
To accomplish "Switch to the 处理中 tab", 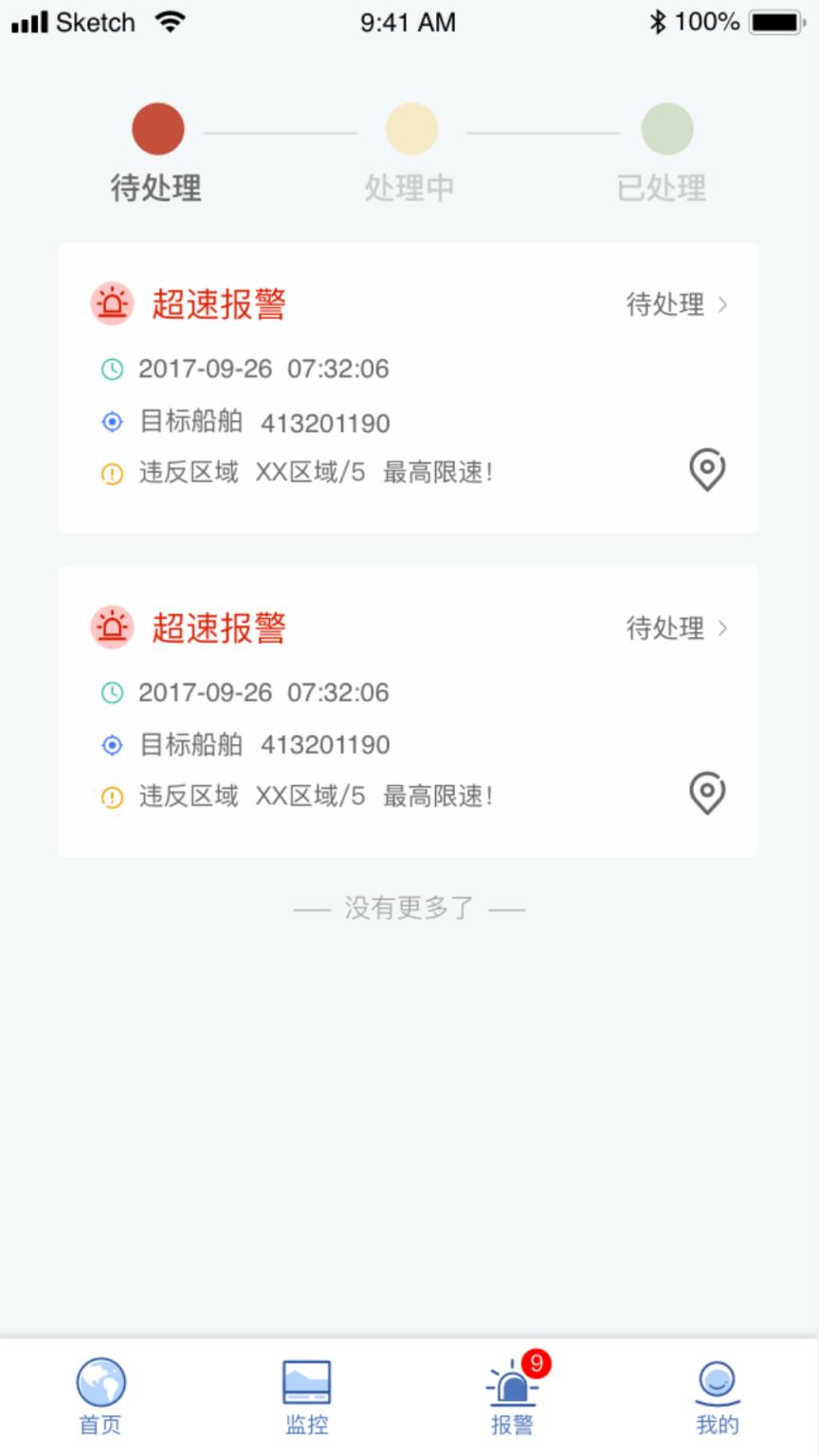I will pos(409,188).
